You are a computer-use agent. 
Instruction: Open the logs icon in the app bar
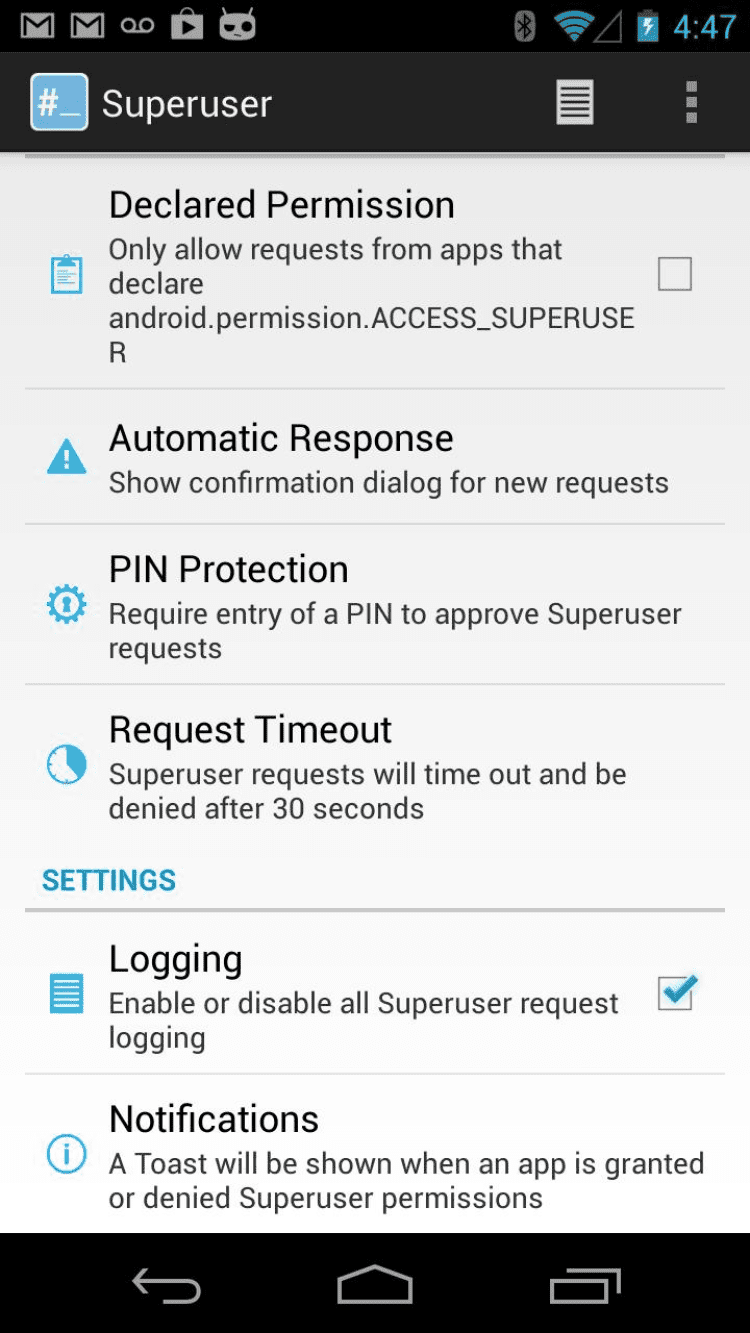[x=575, y=102]
